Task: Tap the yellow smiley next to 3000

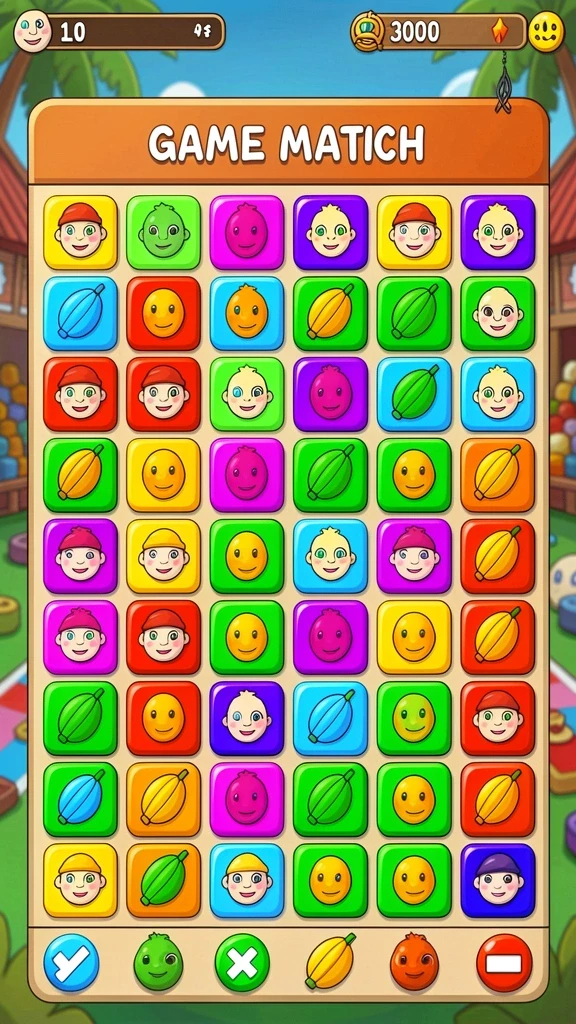Action: pyautogui.click(x=545, y=31)
